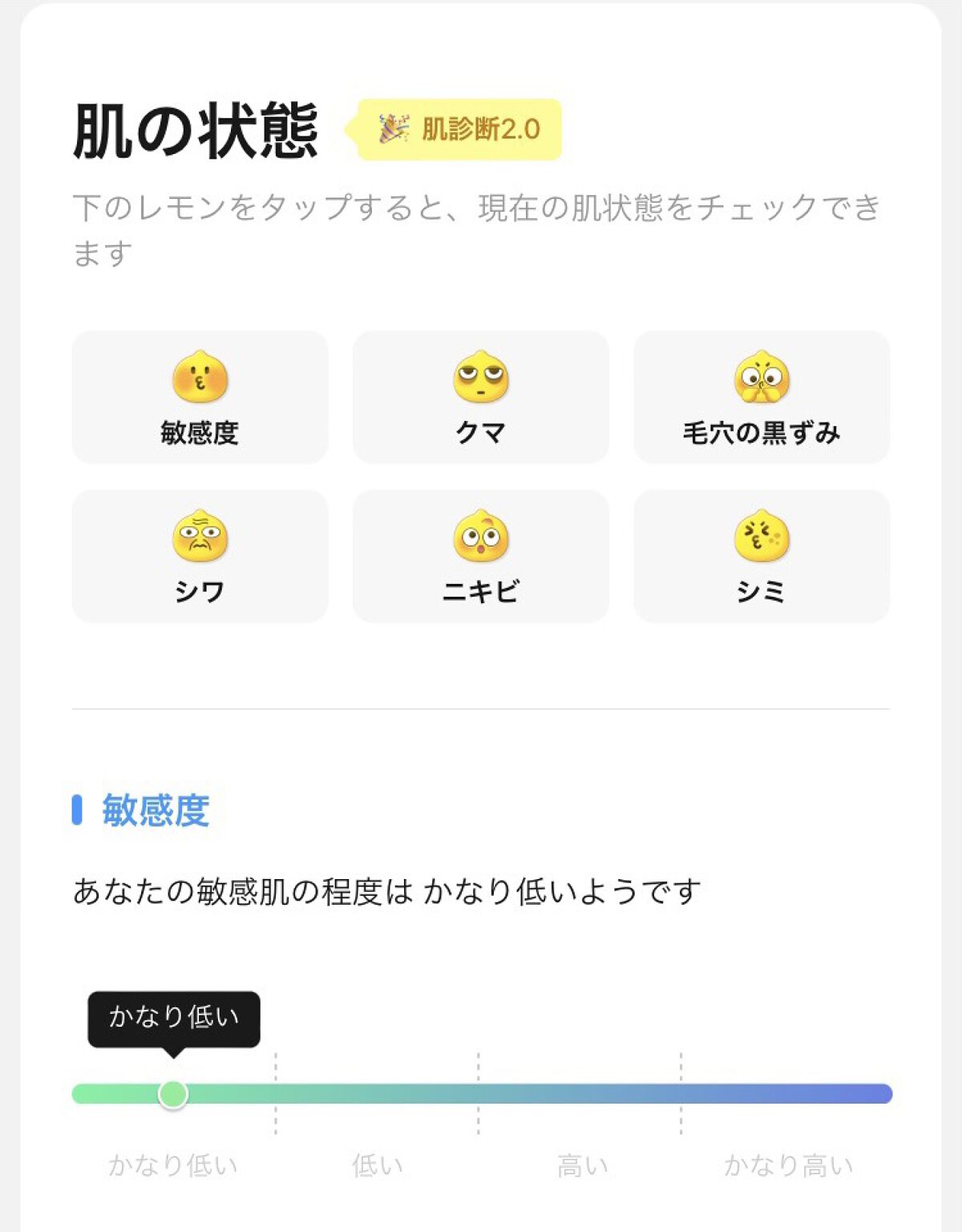Image resolution: width=962 pixels, height=1232 pixels.
Task: Choose the シミ lemon tile
Action: (761, 556)
